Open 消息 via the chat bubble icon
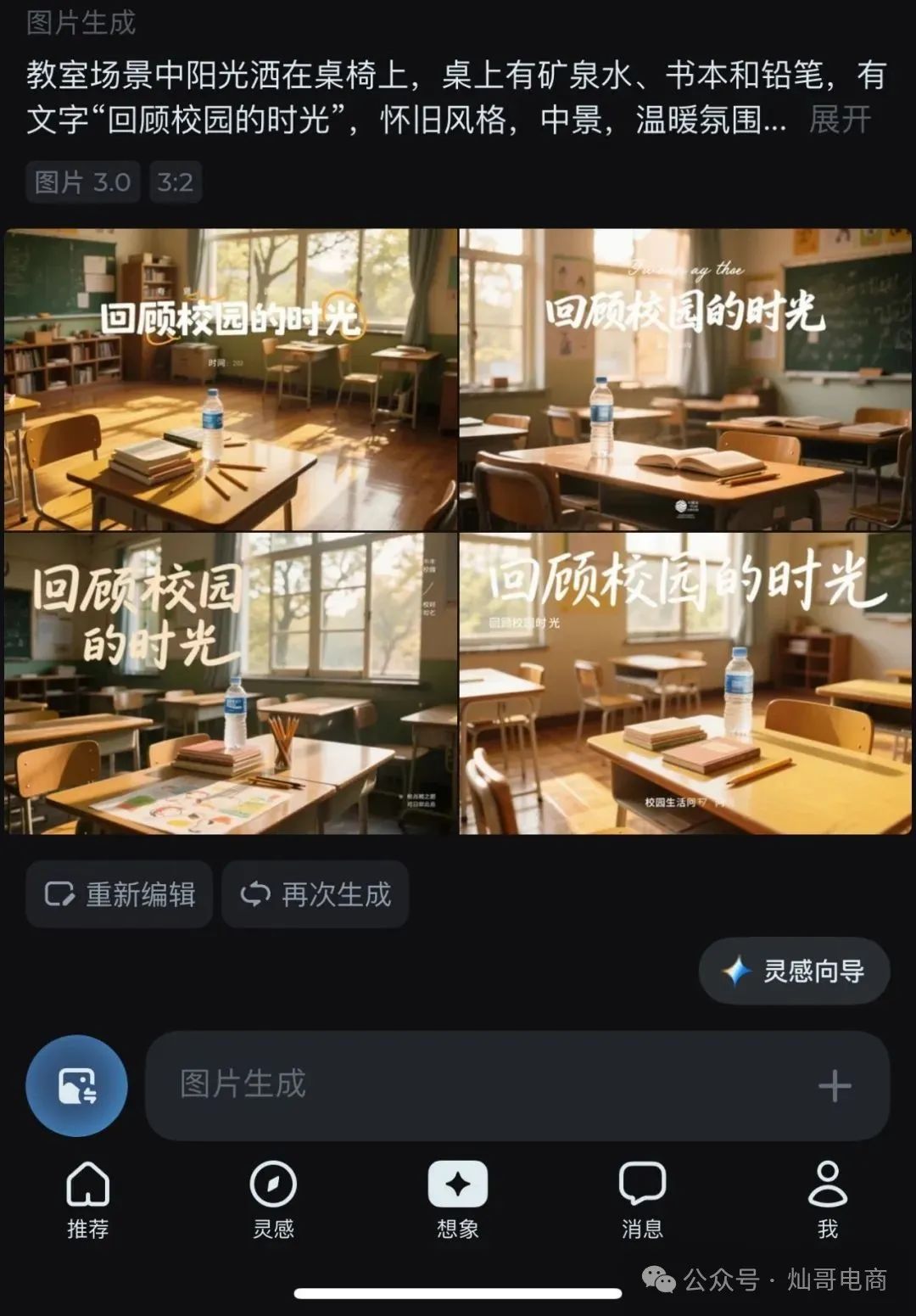The image size is (916, 1316). (644, 1184)
